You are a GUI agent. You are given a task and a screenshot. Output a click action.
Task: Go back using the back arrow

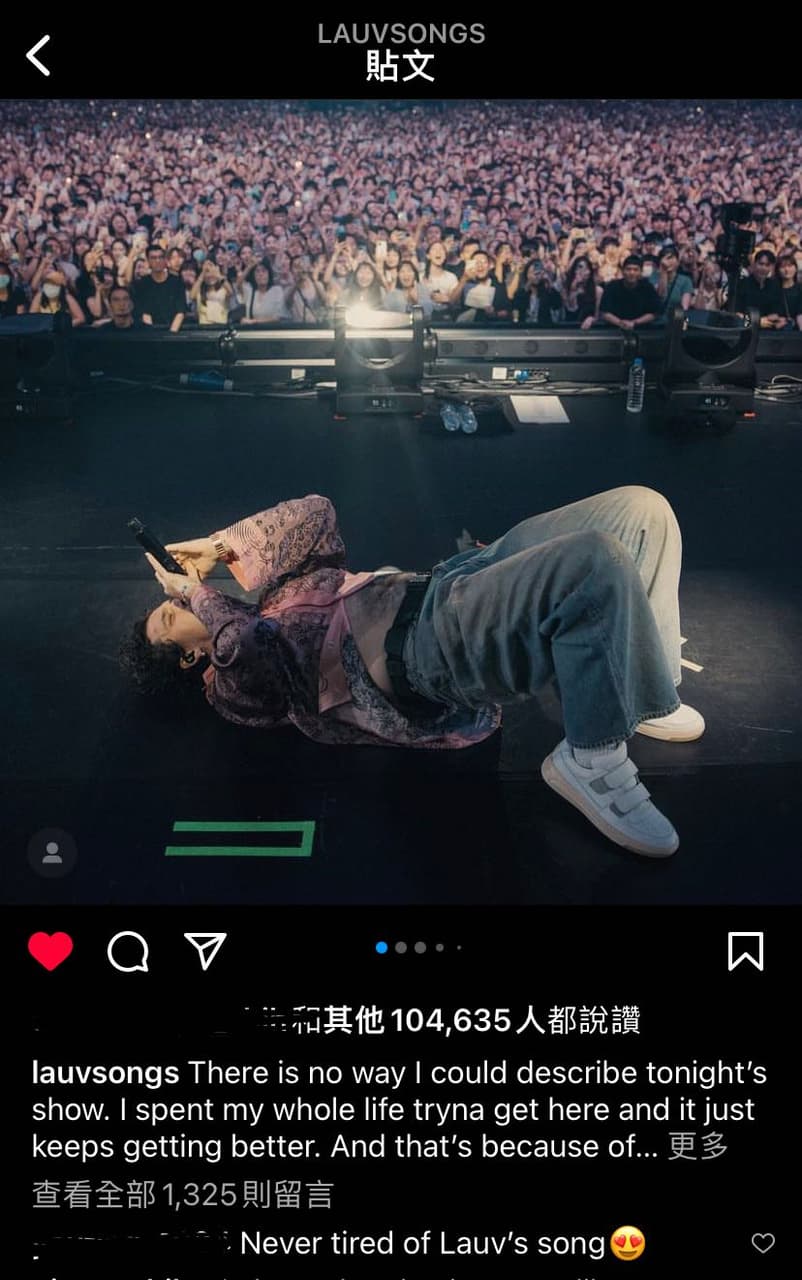click(x=38, y=55)
